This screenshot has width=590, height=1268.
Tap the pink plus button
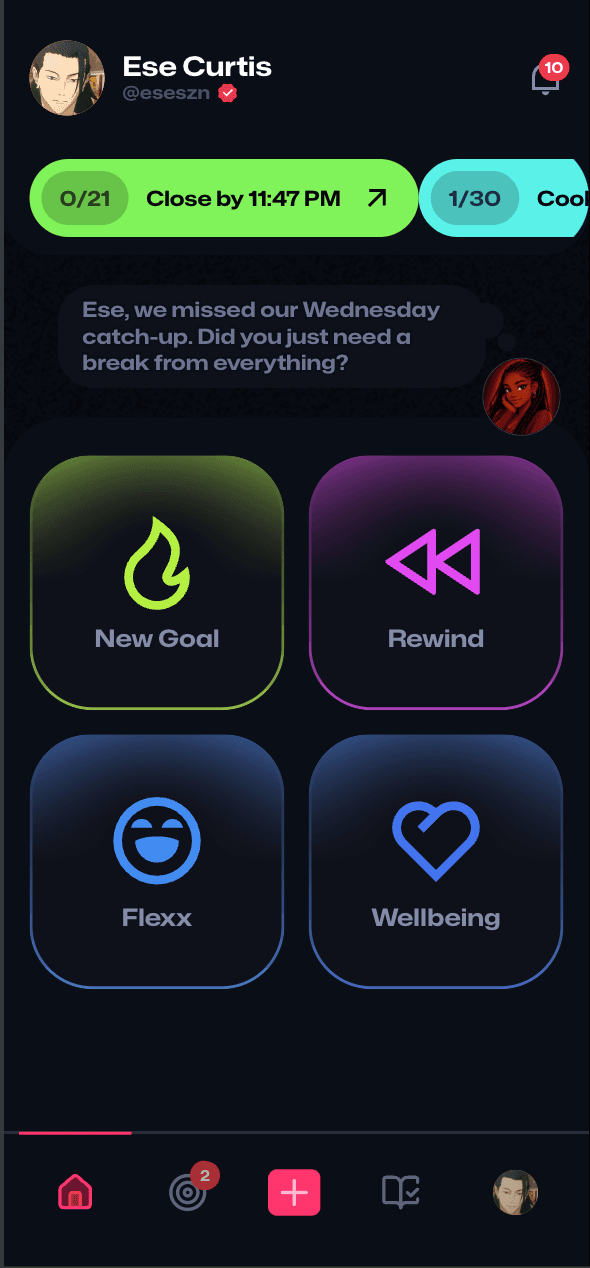pos(294,1192)
